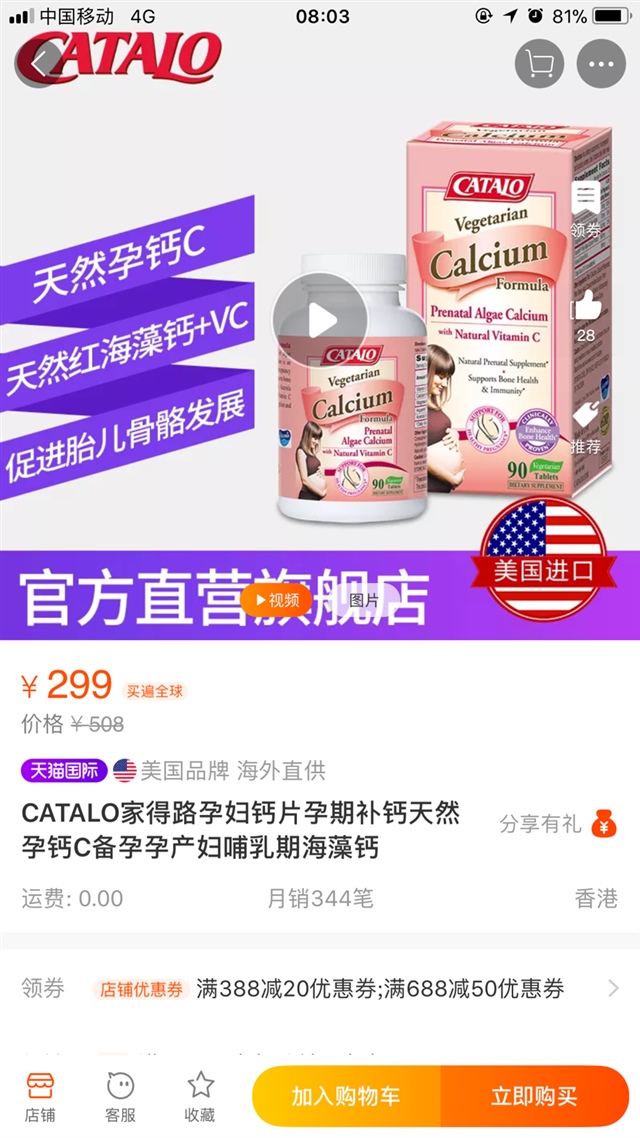The width and height of the screenshot is (640, 1138).
Task: Switch to the 图片 tab
Action: 363,600
